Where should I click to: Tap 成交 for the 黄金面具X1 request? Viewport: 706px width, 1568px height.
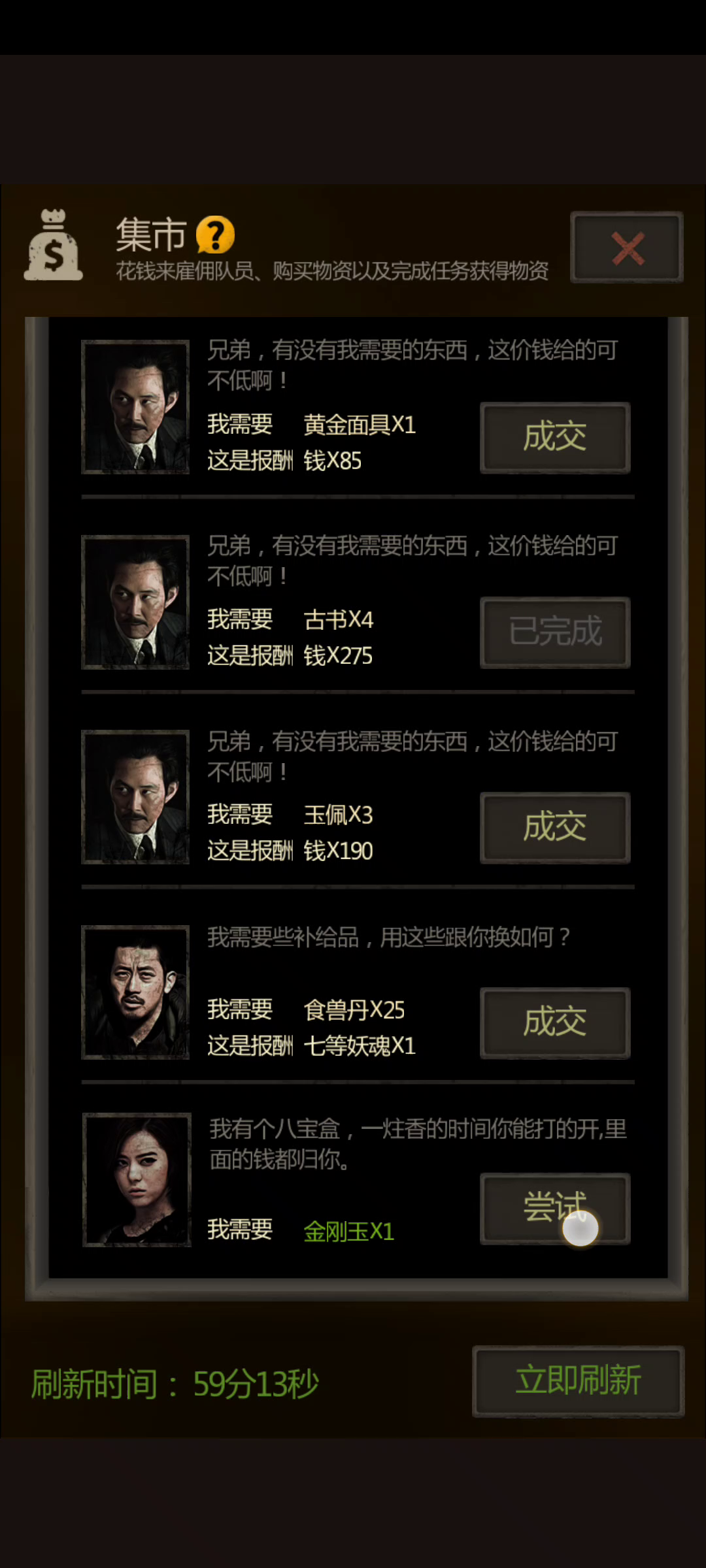point(555,437)
